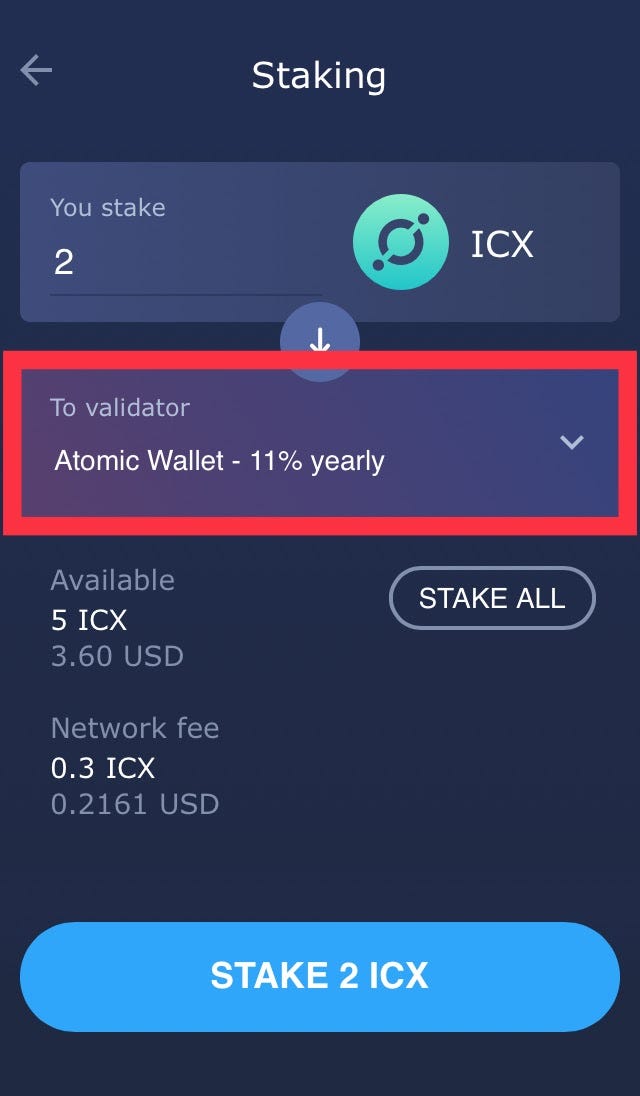Tap the STAKE ALL button

pos(492,598)
